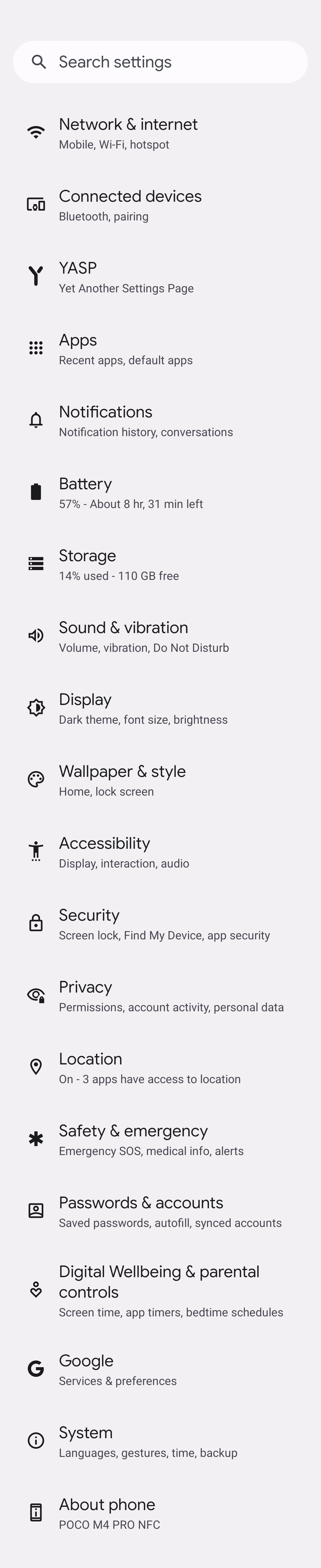Viewport: 321px width, 1568px height.
Task: Go to Wallpaper & style
Action: [160, 780]
